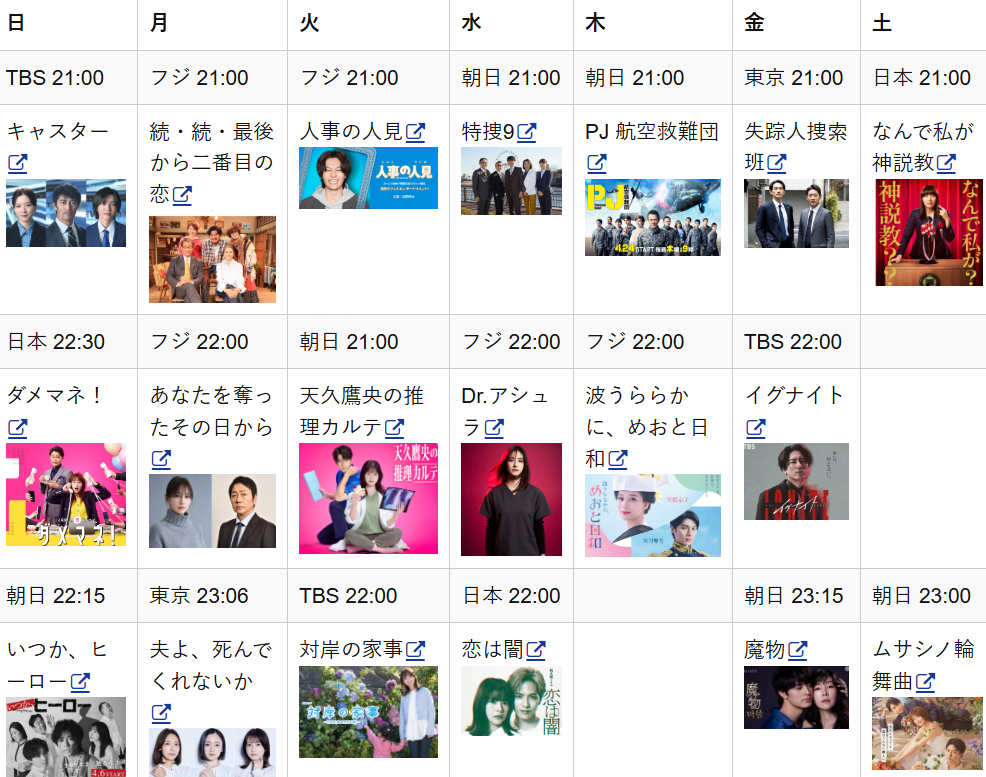This screenshot has width=986, height=777.
Task: Open the 人事の人見 external link
Action: point(415,131)
